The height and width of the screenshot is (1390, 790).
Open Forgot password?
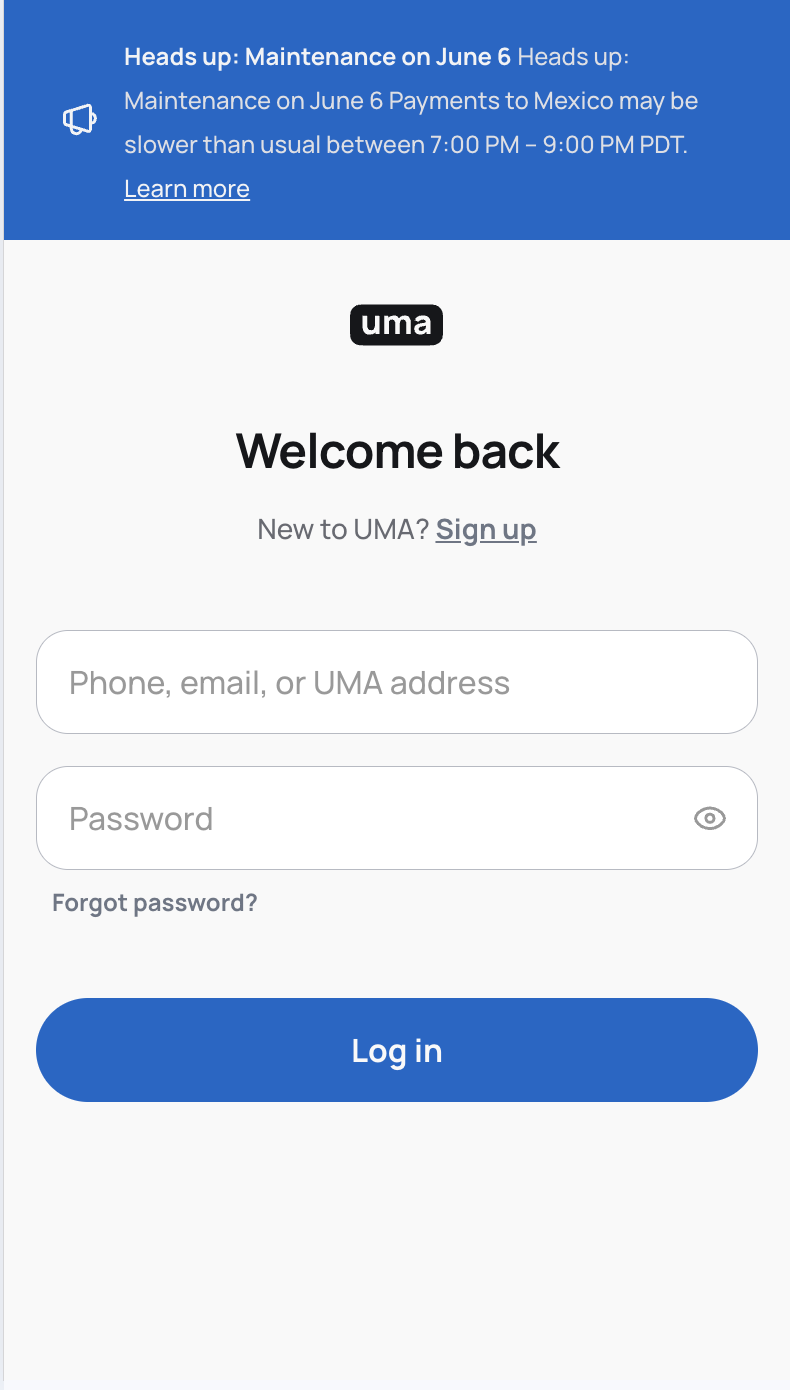[x=155, y=903]
